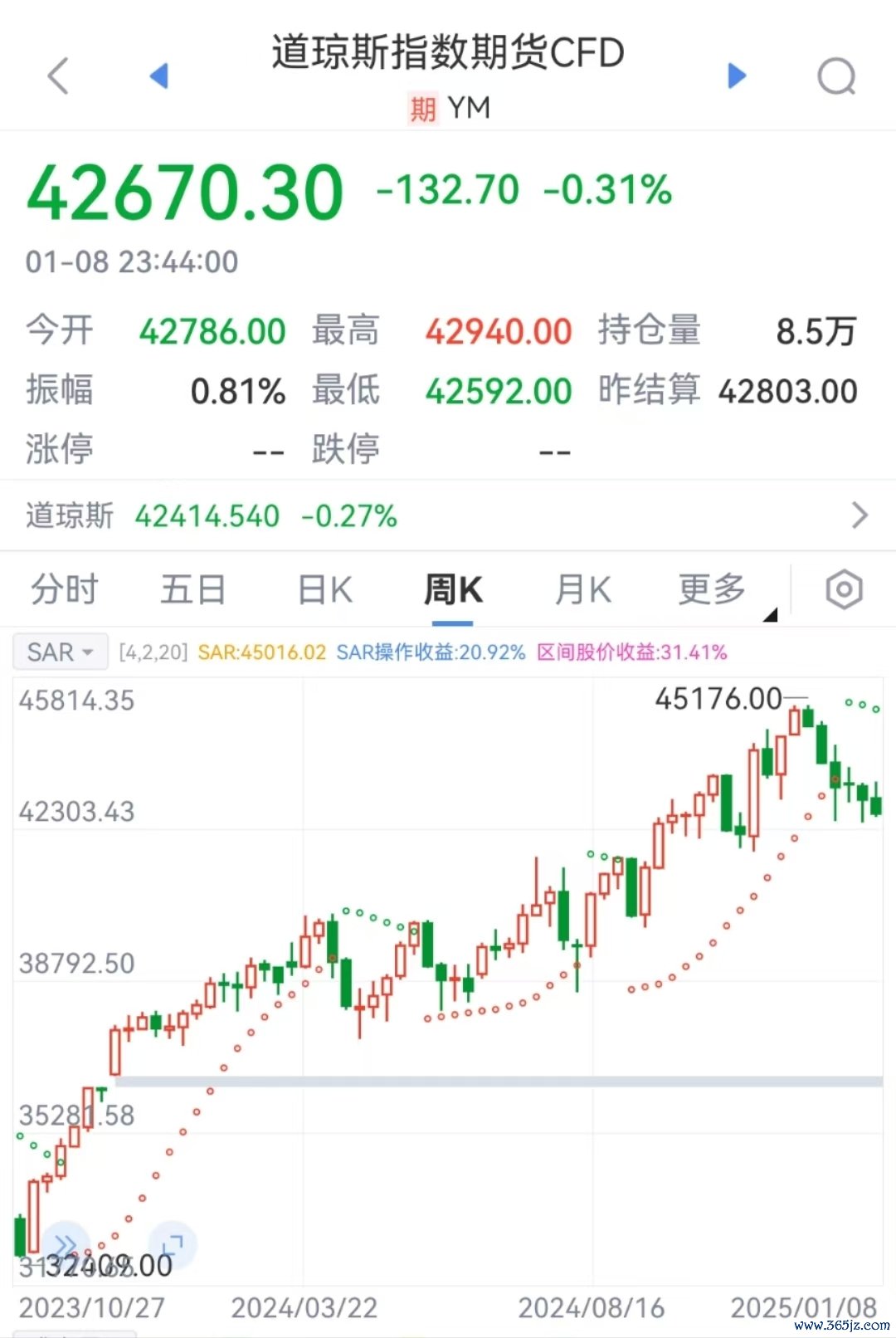Expand the 更多 chart period options
This screenshot has height=1338, width=896.
click(x=712, y=590)
